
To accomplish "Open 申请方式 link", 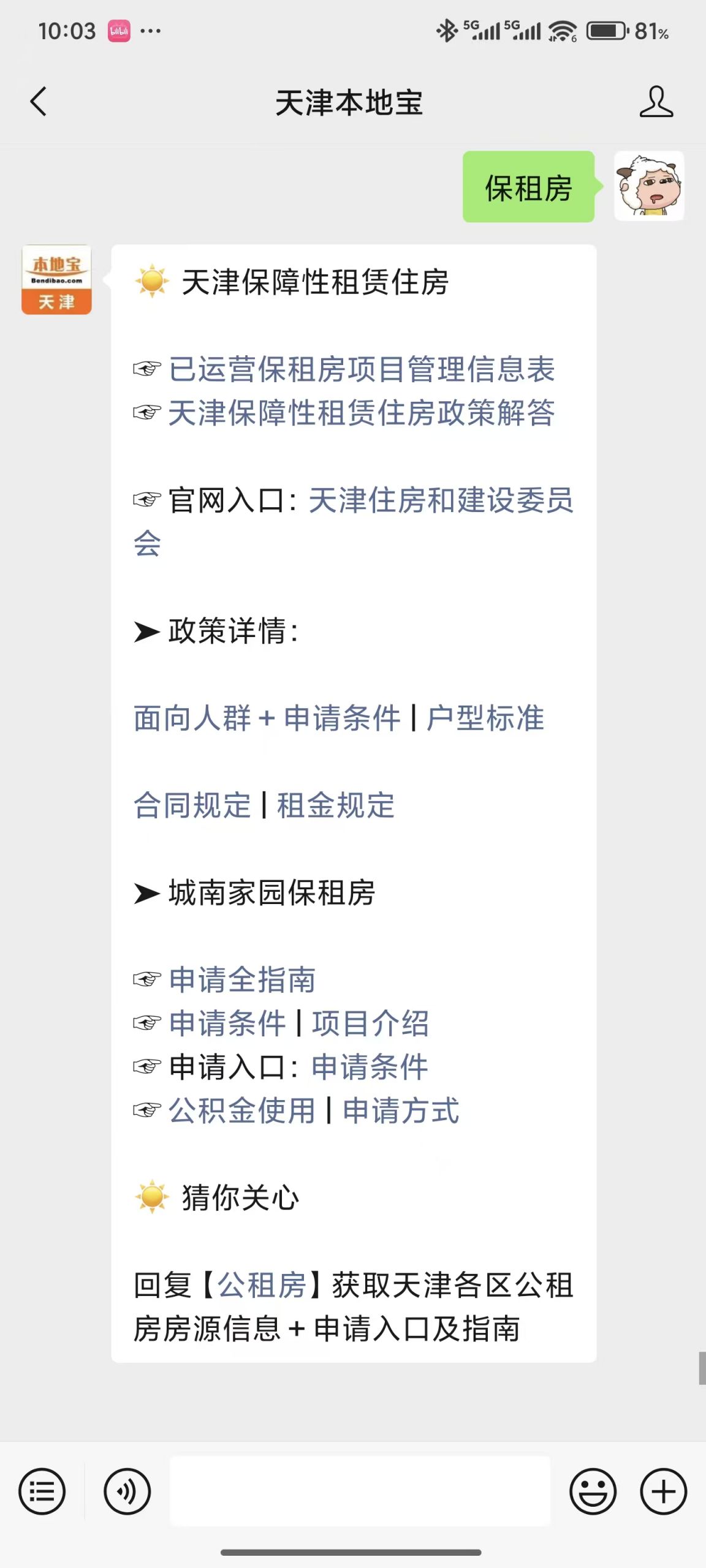I will pyautogui.click(x=401, y=1110).
